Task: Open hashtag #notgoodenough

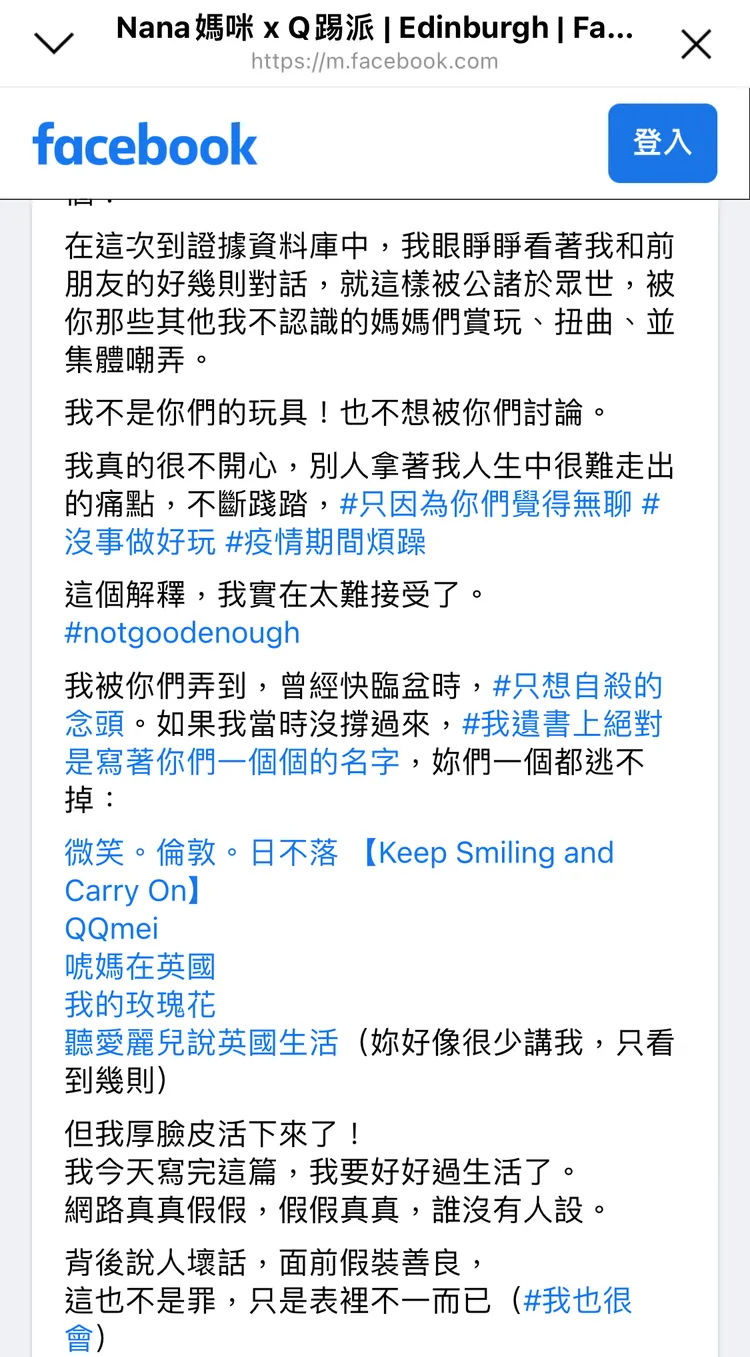Action: click(181, 632)
